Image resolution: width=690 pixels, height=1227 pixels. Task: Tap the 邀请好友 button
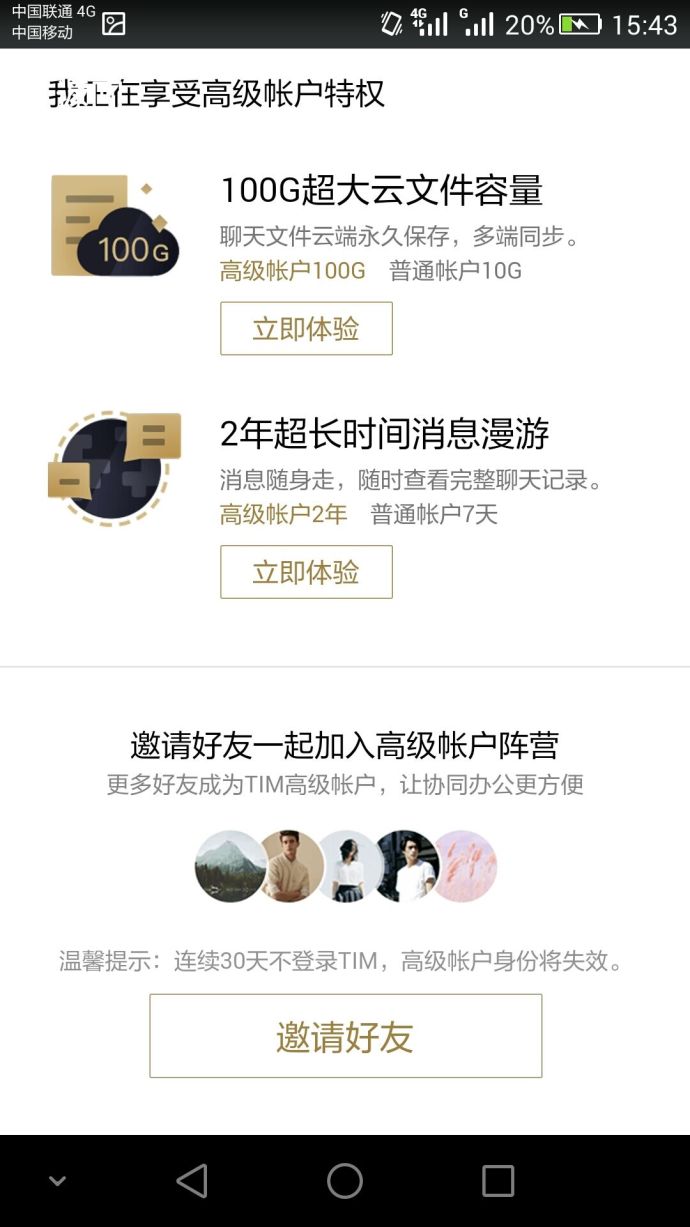pos(345,1036)
